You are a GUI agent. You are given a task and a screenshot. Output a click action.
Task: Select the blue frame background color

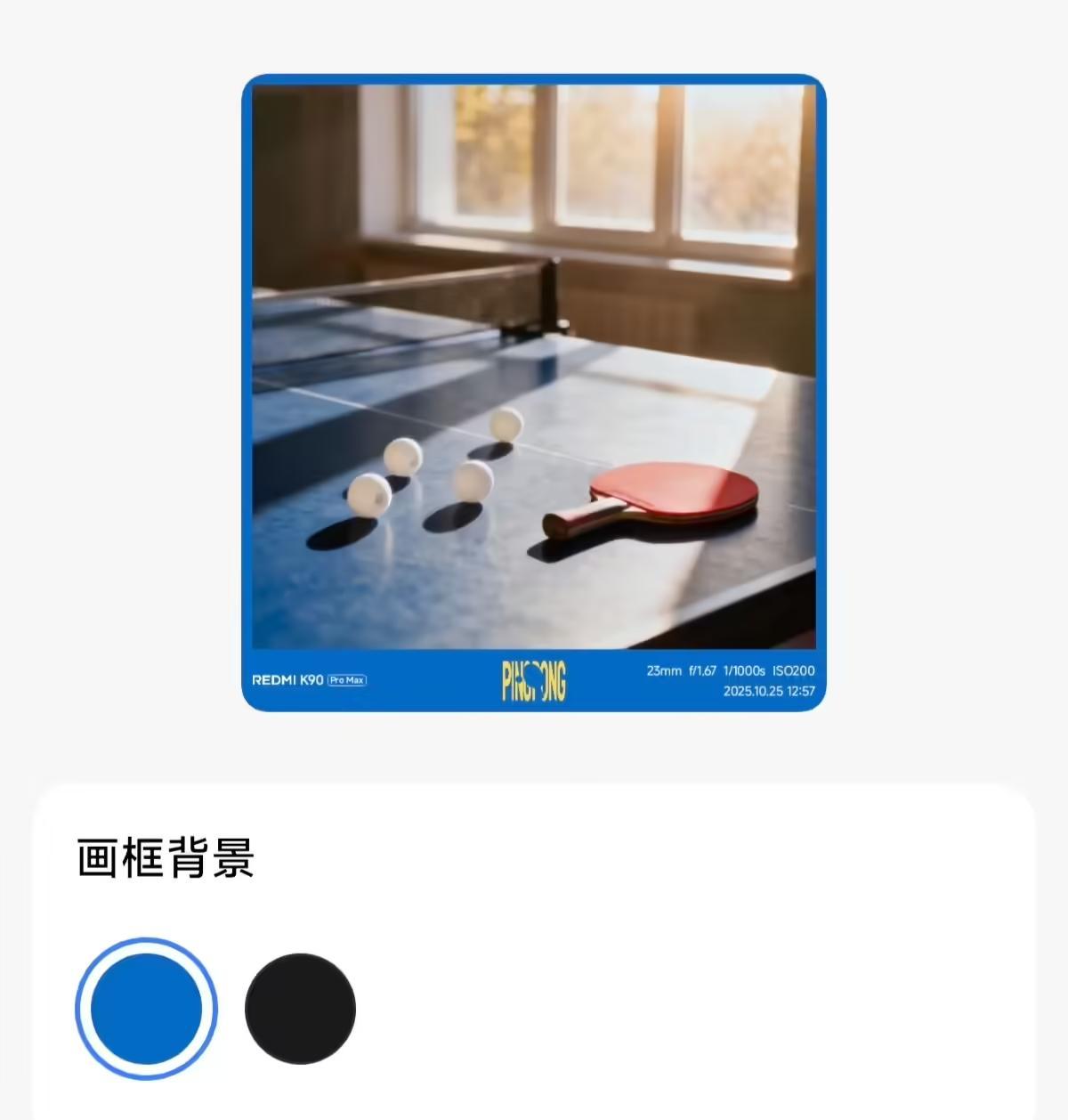coord(147,1009)
